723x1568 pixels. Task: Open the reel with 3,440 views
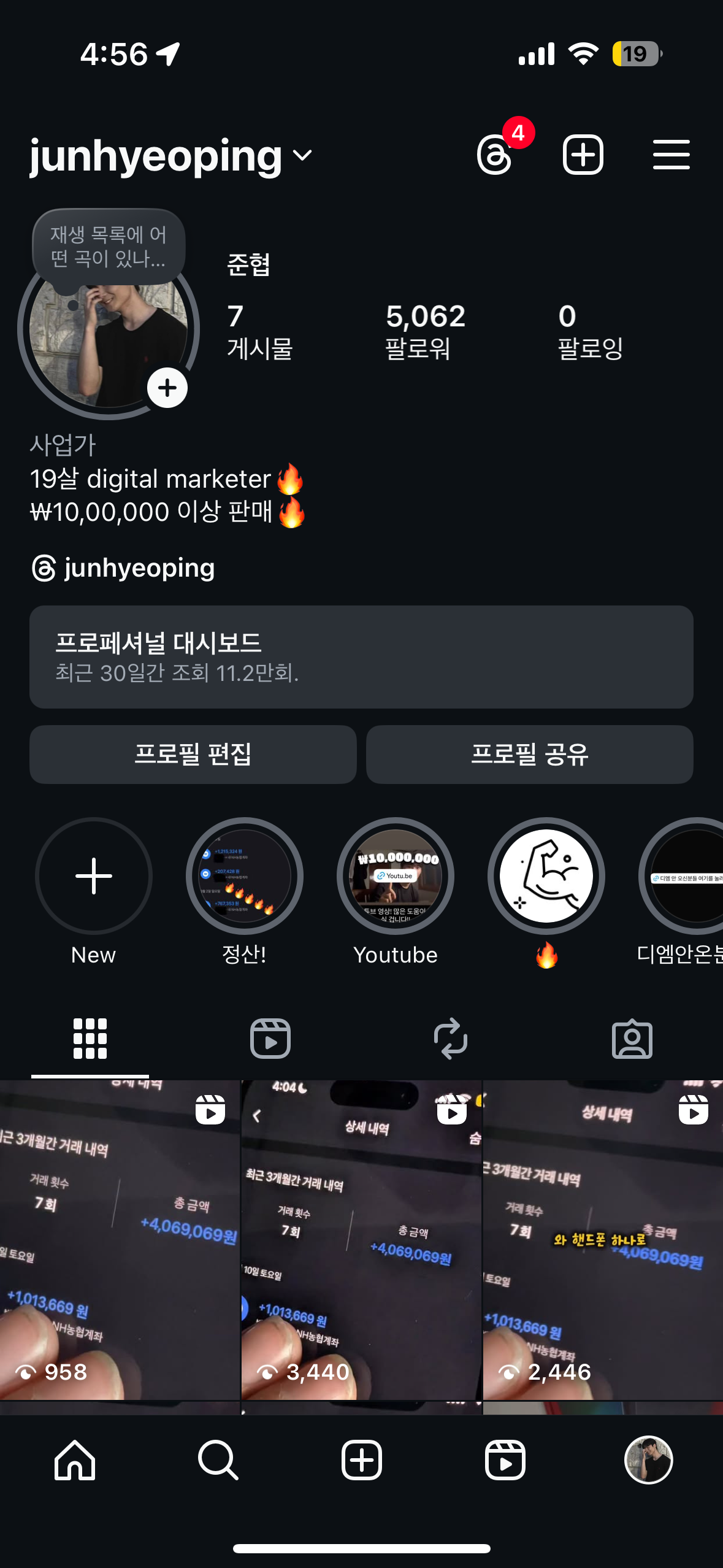(361, 1239)
